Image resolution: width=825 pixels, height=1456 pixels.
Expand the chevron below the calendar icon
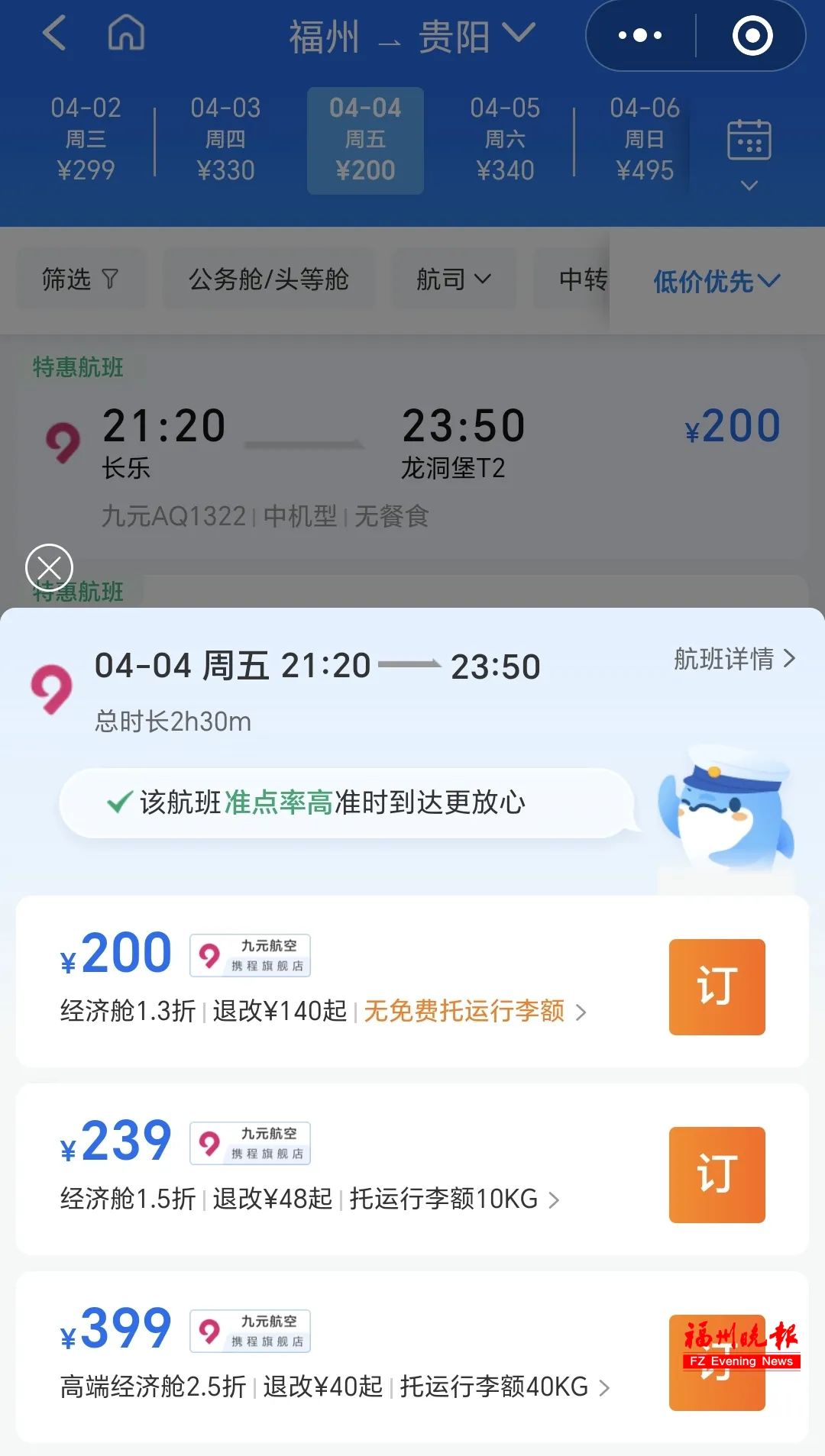tap(749, 185)
